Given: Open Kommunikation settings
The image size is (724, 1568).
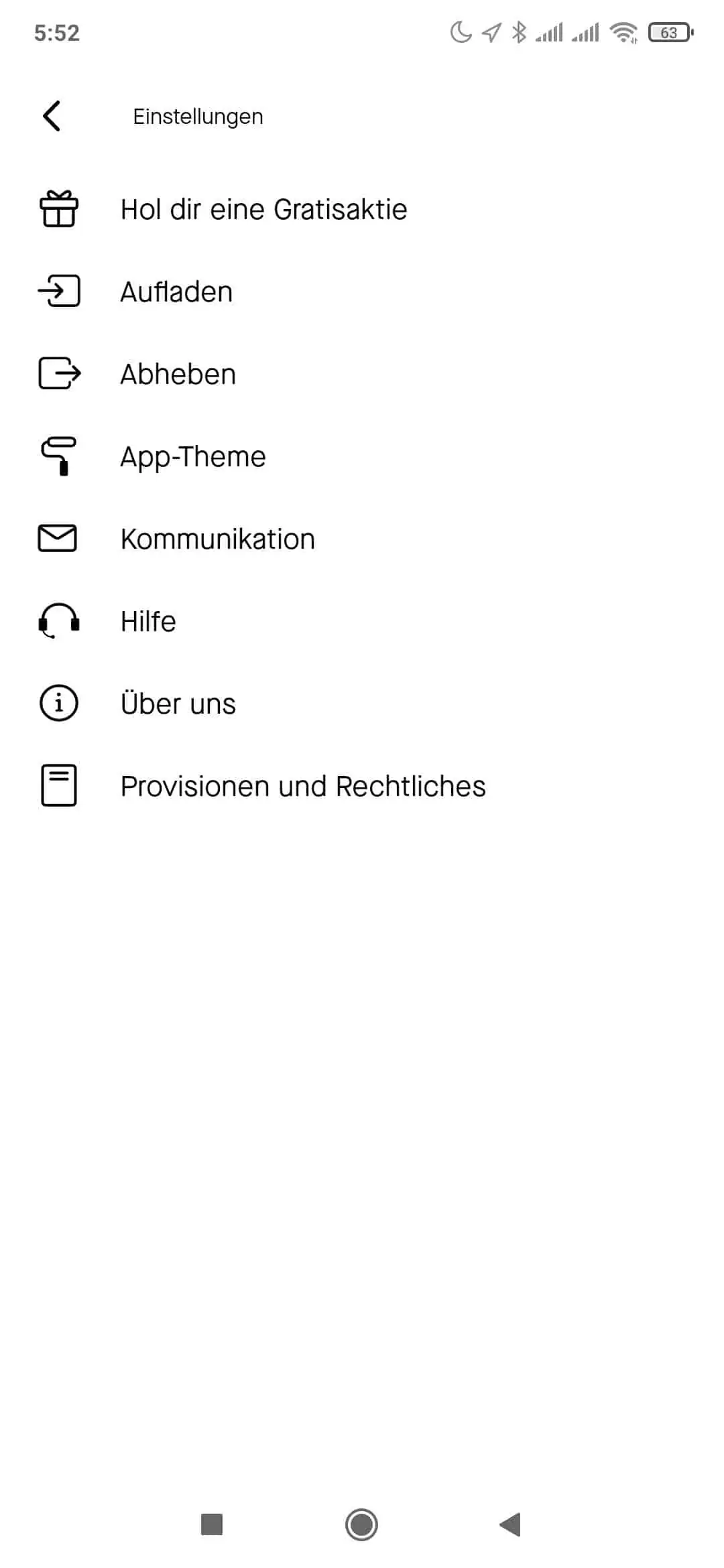Looking at the screenshot, I should point(362,539).
